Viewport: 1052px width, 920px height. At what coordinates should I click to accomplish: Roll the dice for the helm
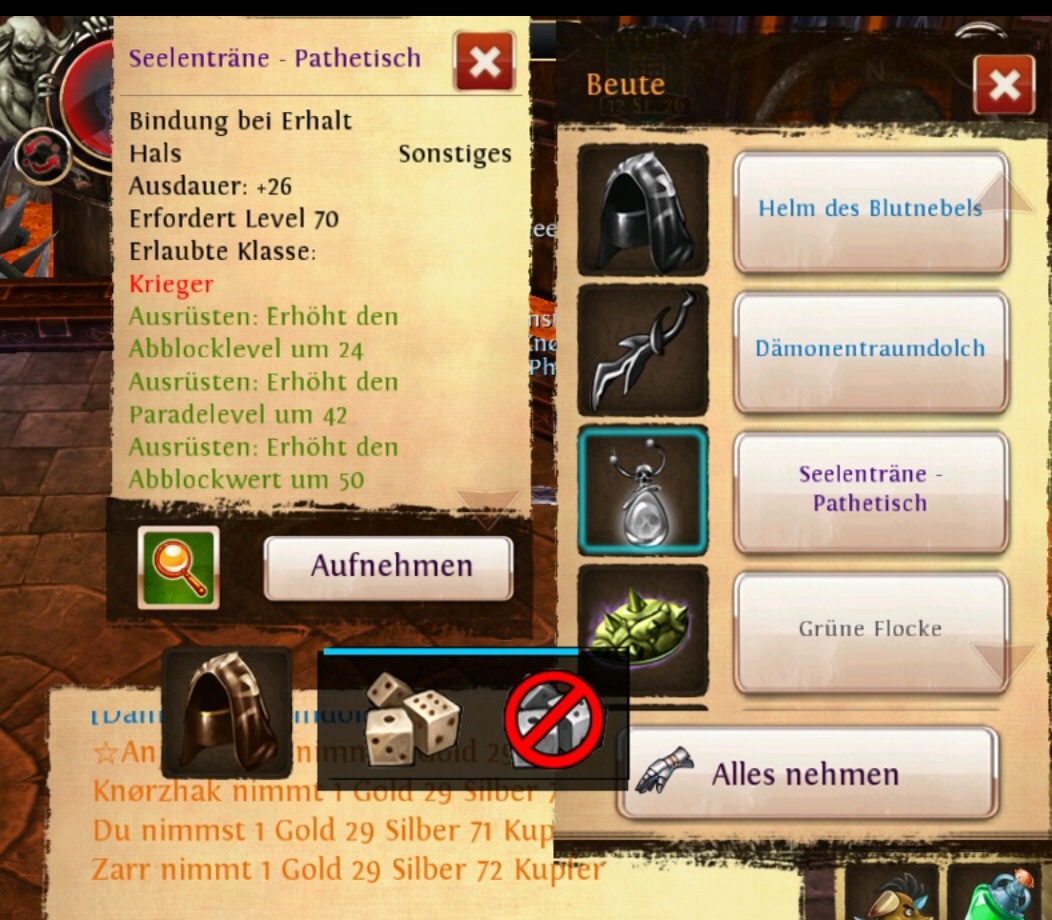[412, 718]
